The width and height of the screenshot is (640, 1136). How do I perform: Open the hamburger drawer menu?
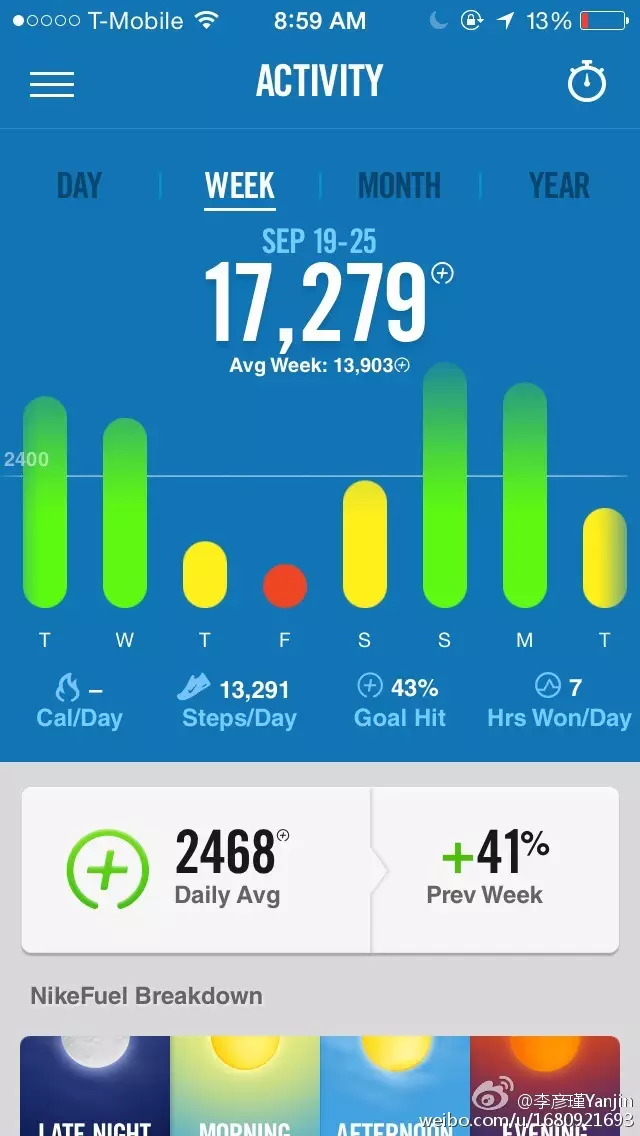coord(52,84)
